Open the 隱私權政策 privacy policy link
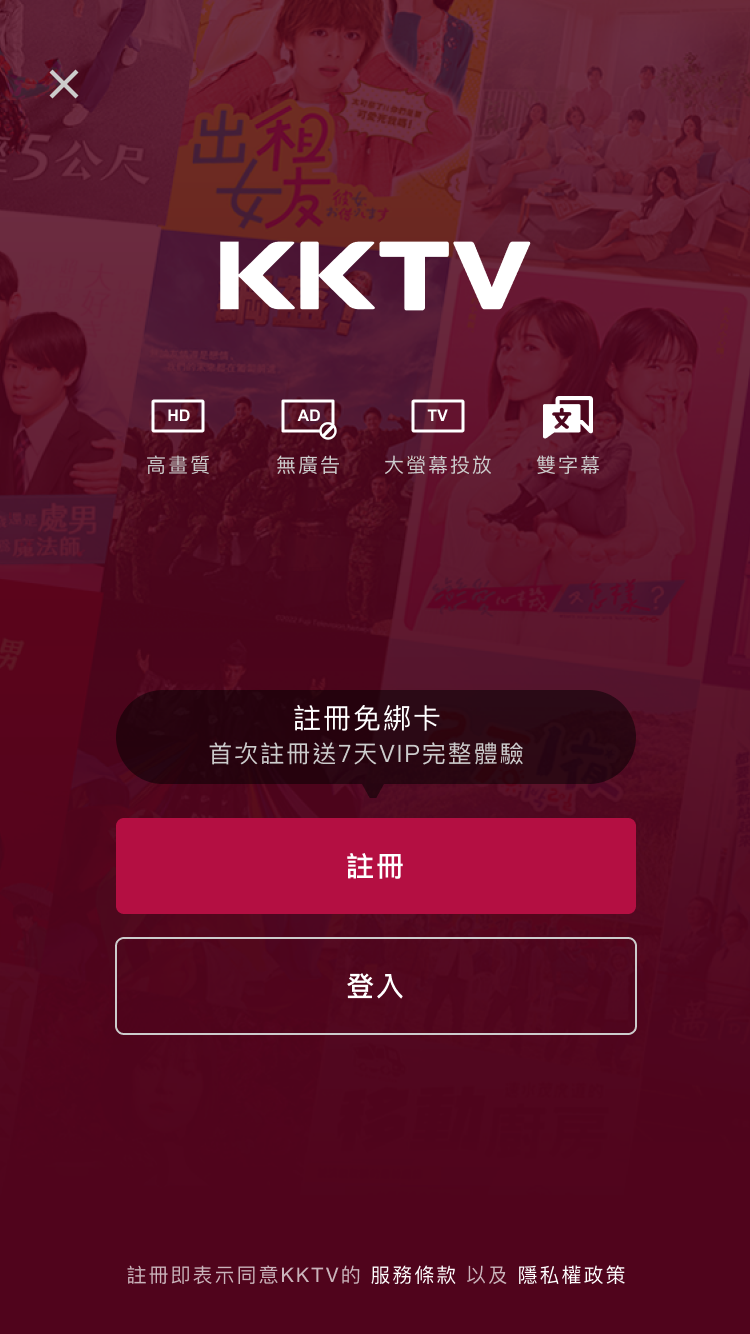750x1334 pixels. click(x=572, y=1274)
